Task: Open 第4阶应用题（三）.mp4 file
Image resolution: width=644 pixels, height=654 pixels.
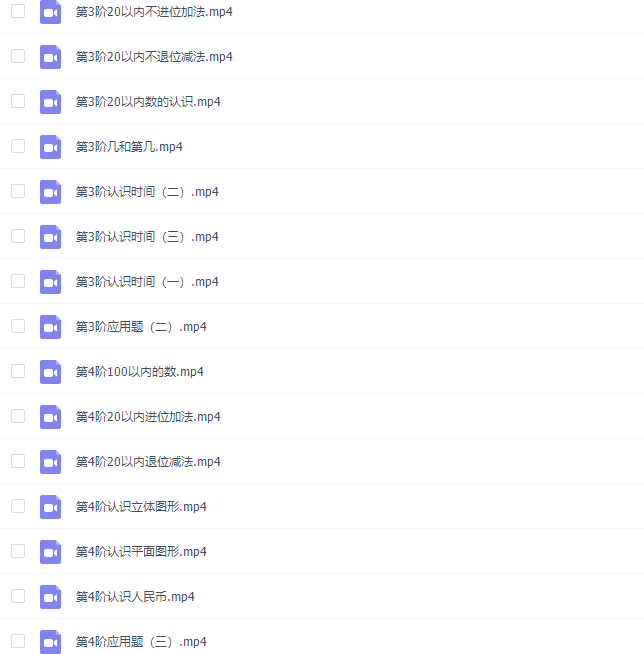Action: coord(141,642)
